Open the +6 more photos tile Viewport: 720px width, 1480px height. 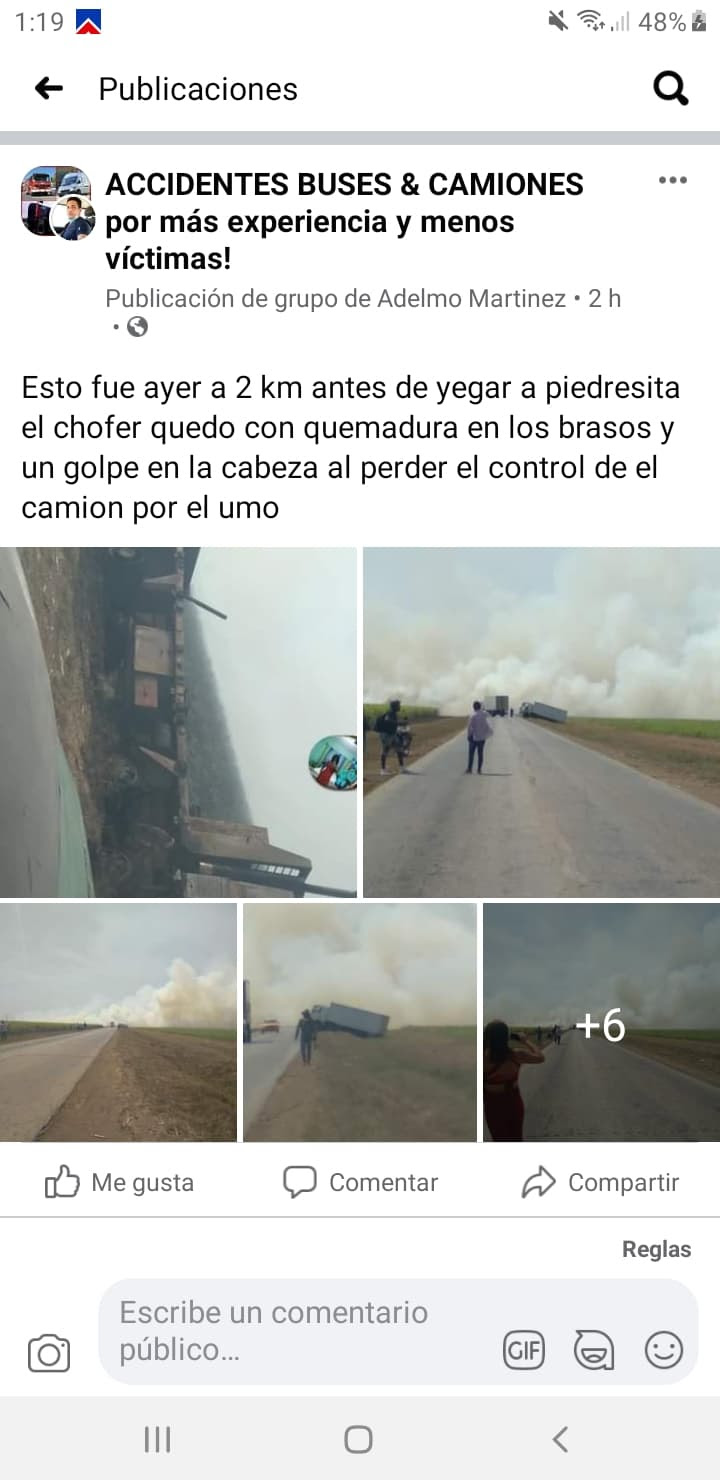point(601,1022)
